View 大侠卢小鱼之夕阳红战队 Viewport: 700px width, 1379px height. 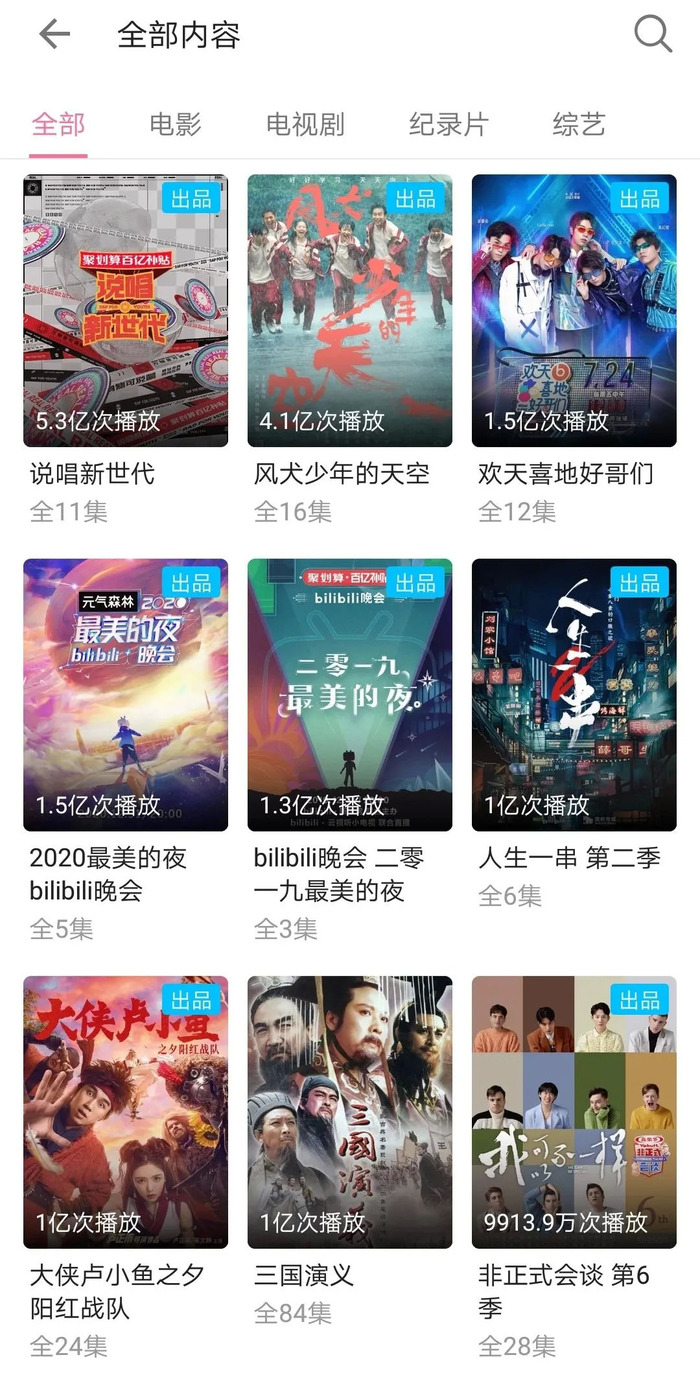click(126, 1112)
